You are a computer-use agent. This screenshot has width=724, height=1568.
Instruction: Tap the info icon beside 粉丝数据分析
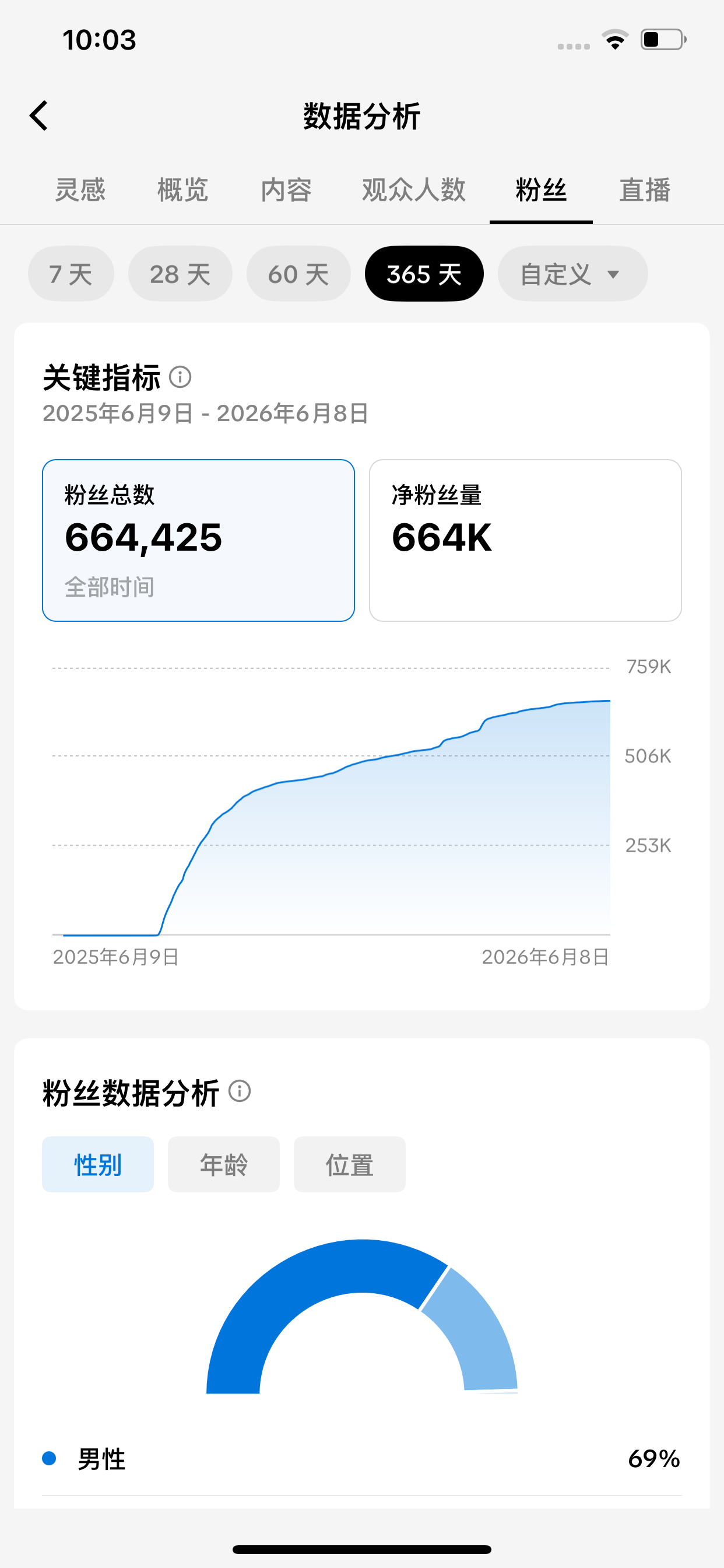(x=240, y=1091)
